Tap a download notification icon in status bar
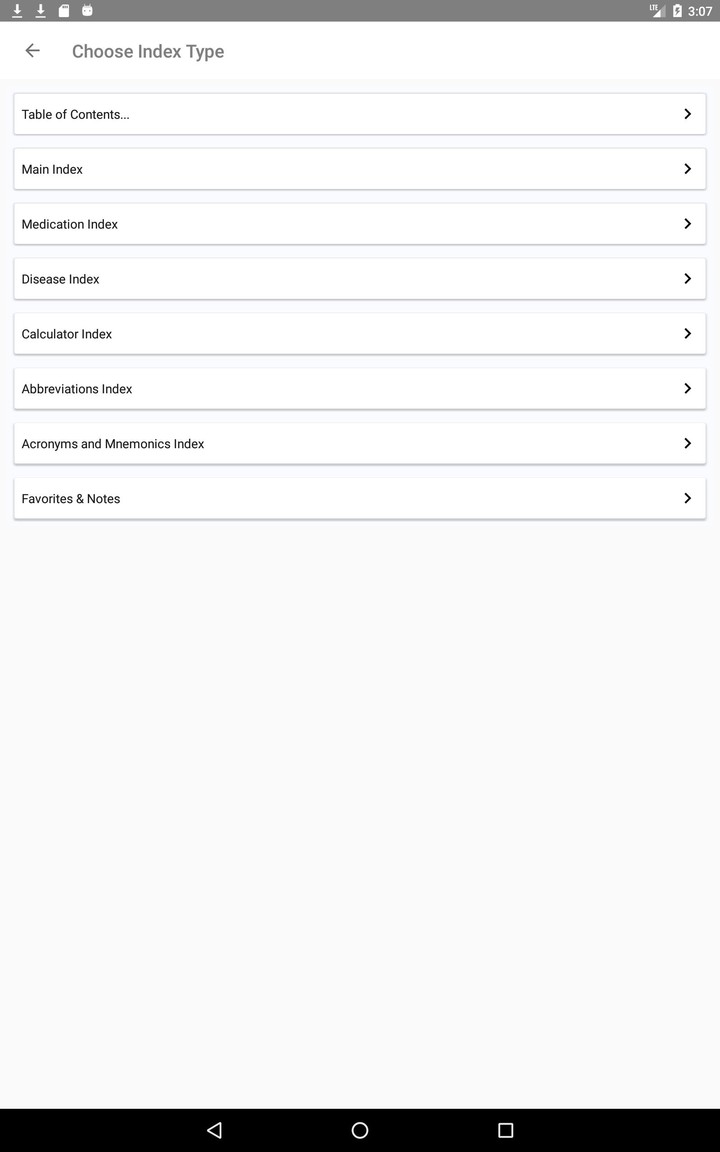Screen dimensions: 720x1152 (16, 10)
